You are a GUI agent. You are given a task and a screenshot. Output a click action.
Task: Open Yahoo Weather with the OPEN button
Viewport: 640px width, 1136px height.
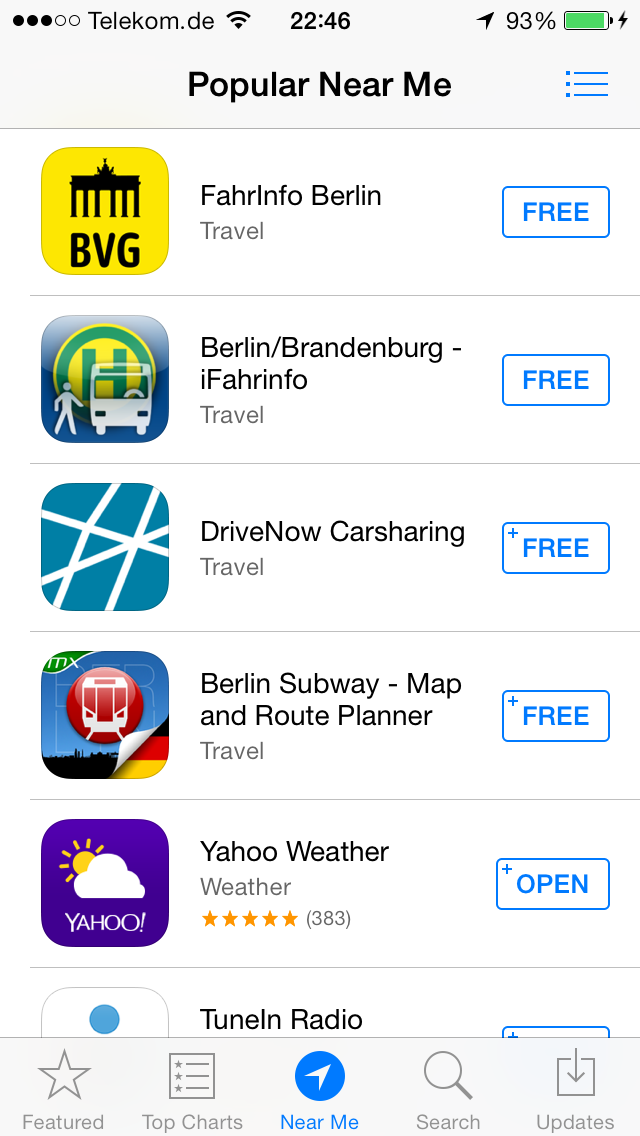(x=553, y=884)
